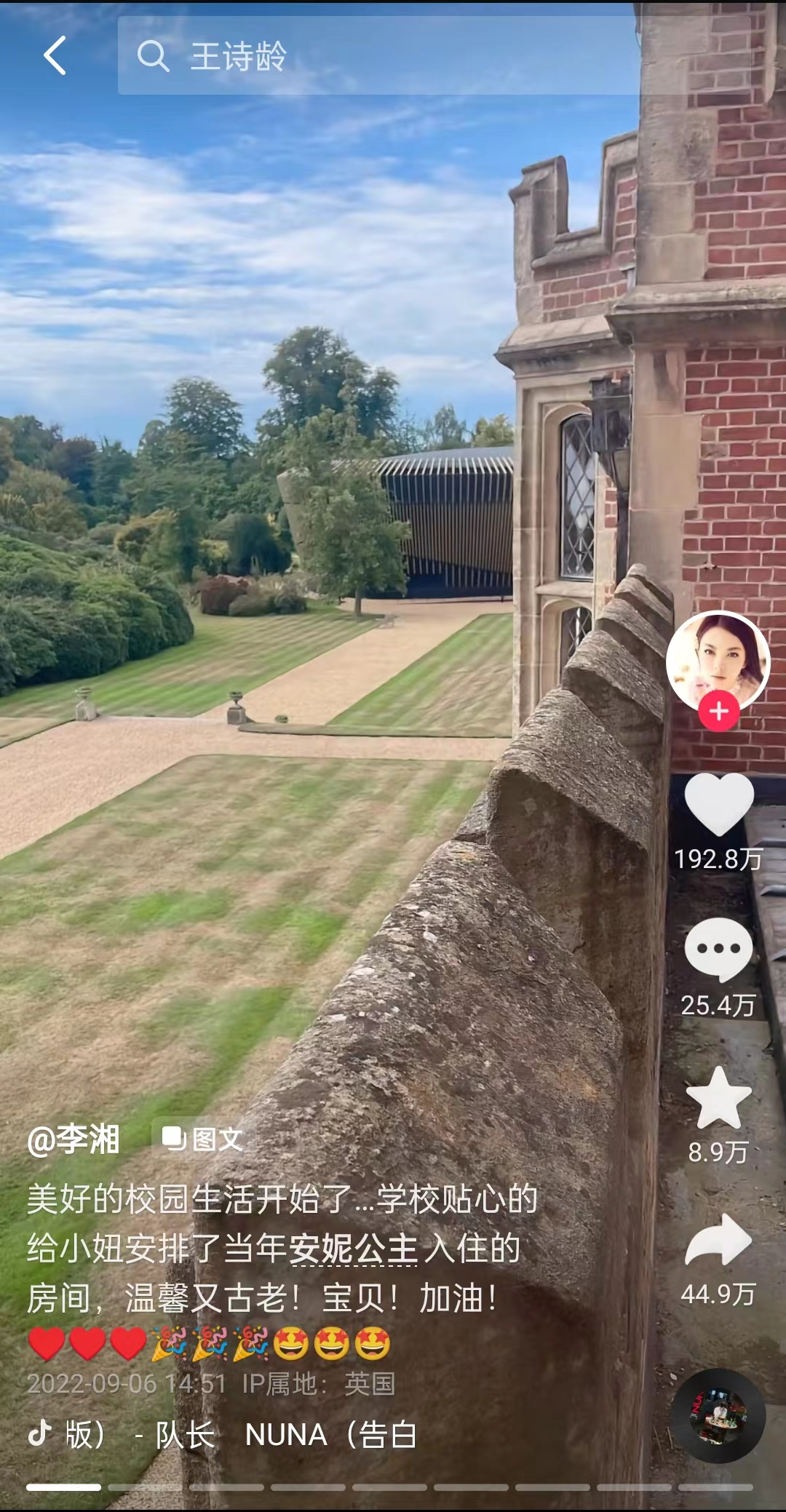The height and width of the screenshot is (1512, 786).
Task: Add this post to favorites
Action: coord(718,1099)
